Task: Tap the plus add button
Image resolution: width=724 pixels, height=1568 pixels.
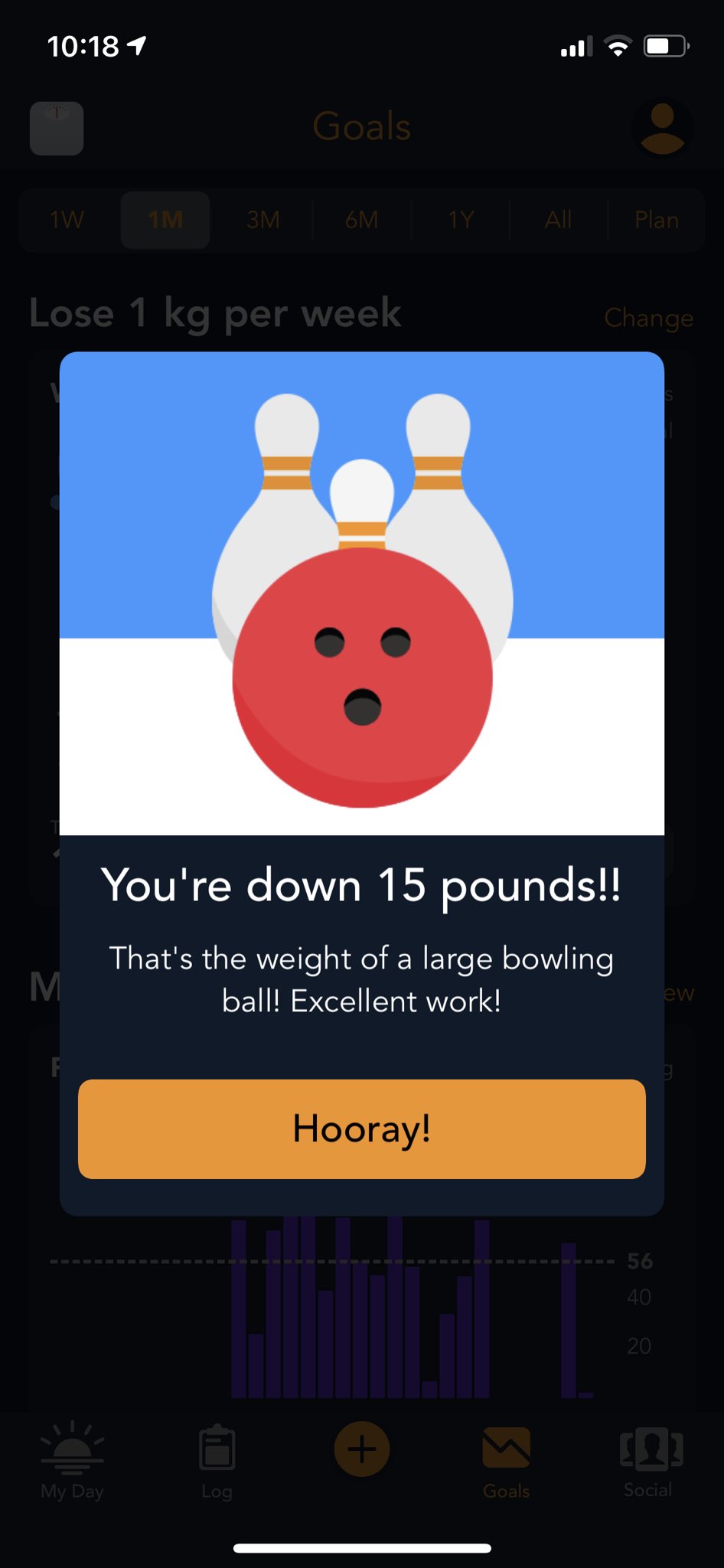Action: [362, 1449]
